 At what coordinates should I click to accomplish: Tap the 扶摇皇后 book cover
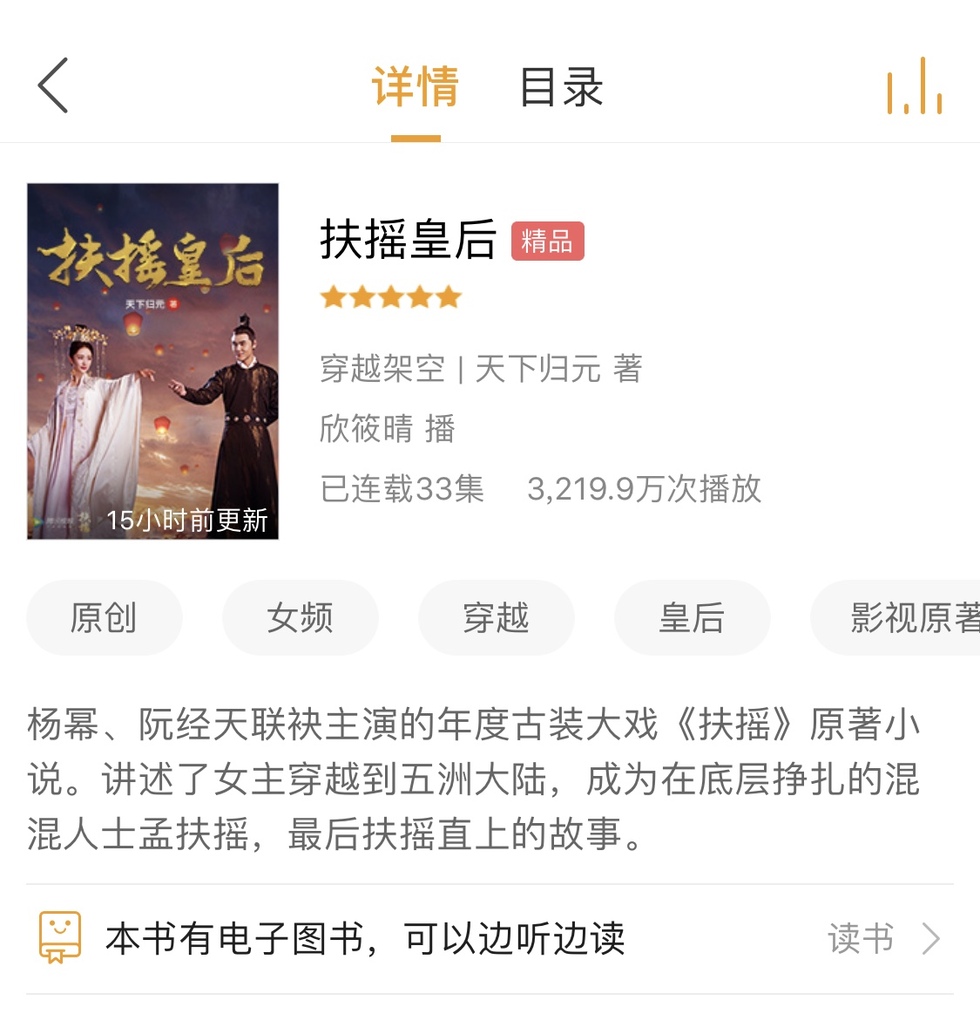coord(152,361)
